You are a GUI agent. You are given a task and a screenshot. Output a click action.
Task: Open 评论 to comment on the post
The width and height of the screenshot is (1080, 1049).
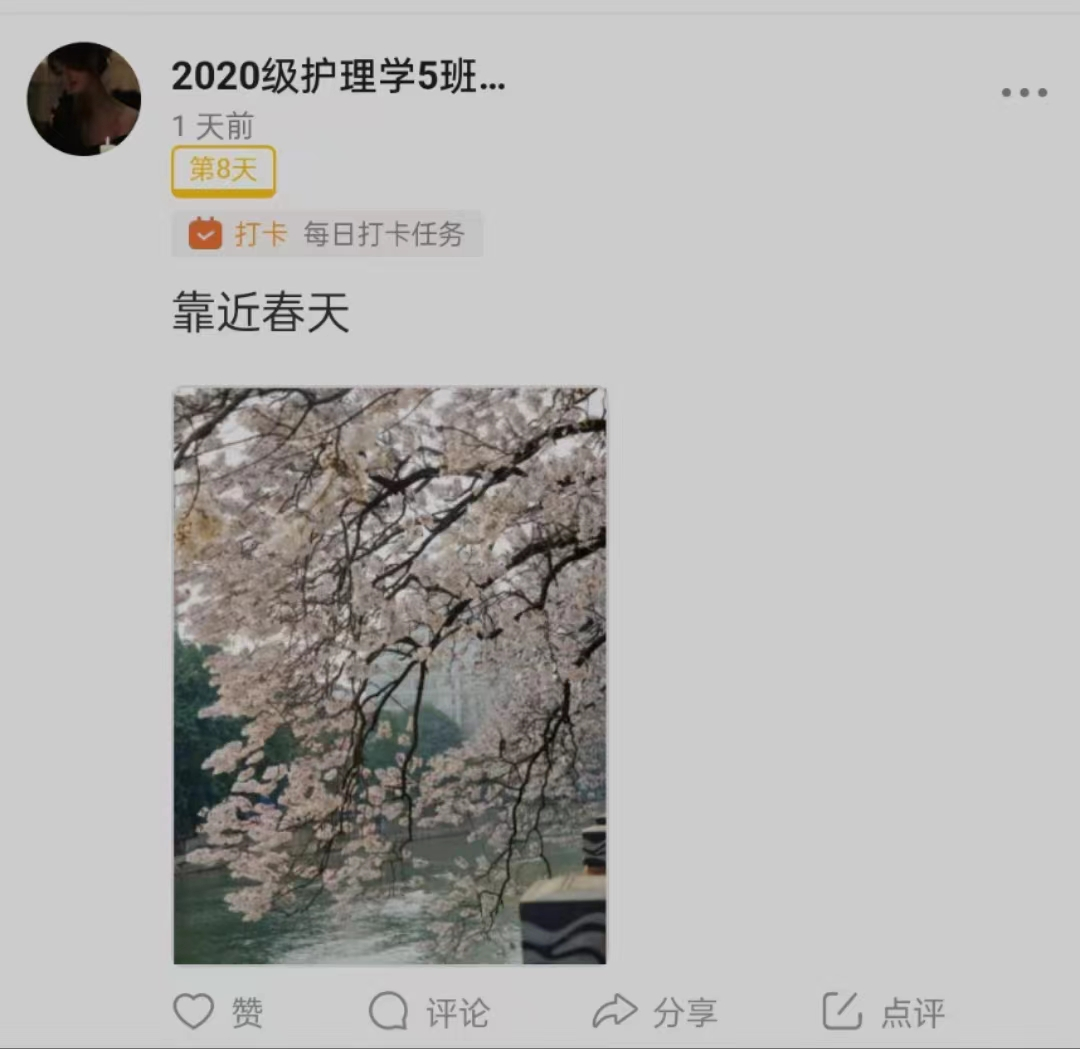[429, 1012]
